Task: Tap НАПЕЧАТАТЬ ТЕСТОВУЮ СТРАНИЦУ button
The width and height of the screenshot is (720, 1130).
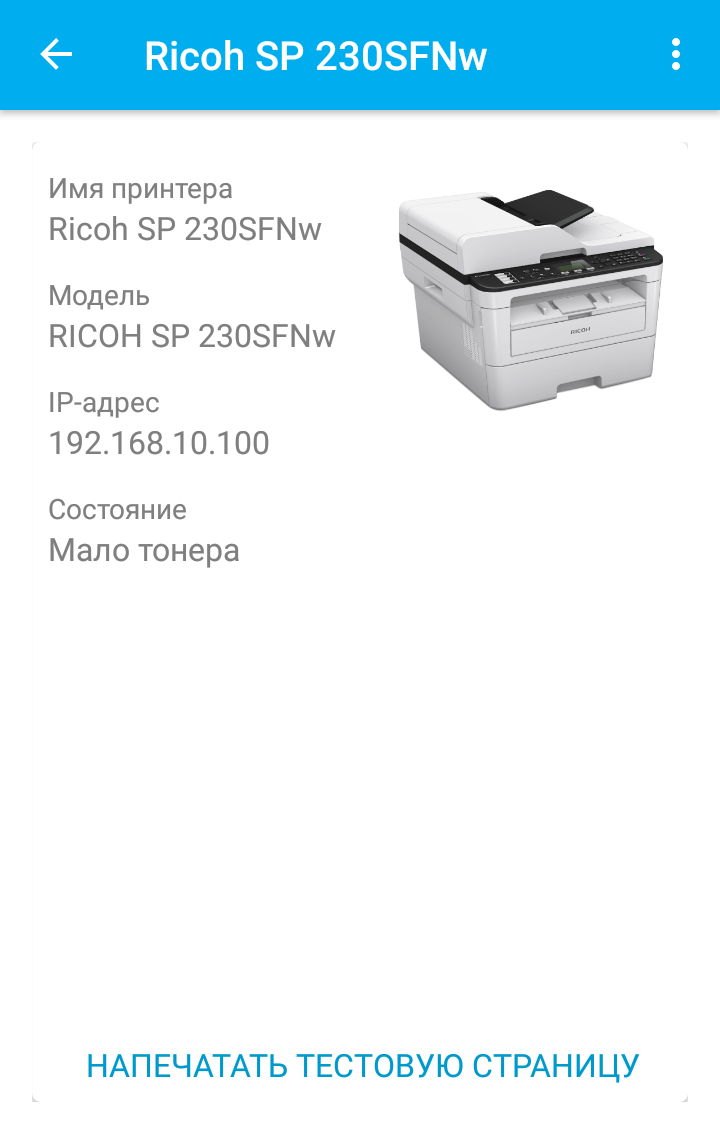Action: pos(362,1065)
